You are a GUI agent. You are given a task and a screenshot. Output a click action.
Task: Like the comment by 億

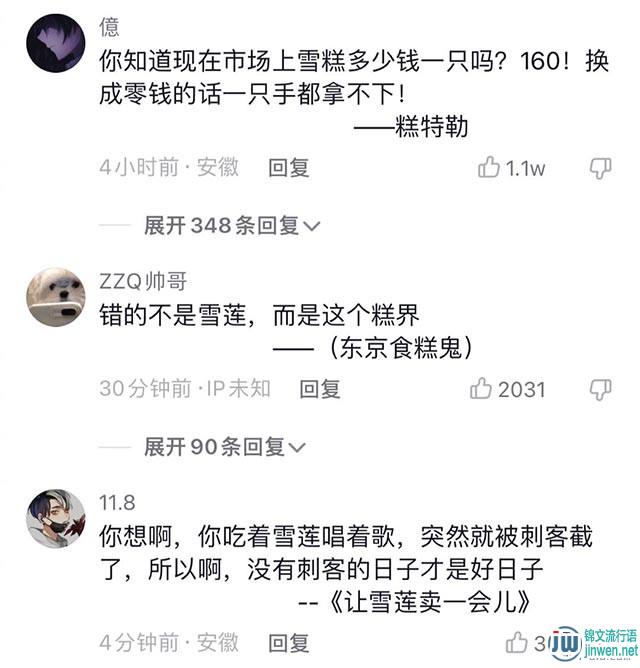coord(489,168)
